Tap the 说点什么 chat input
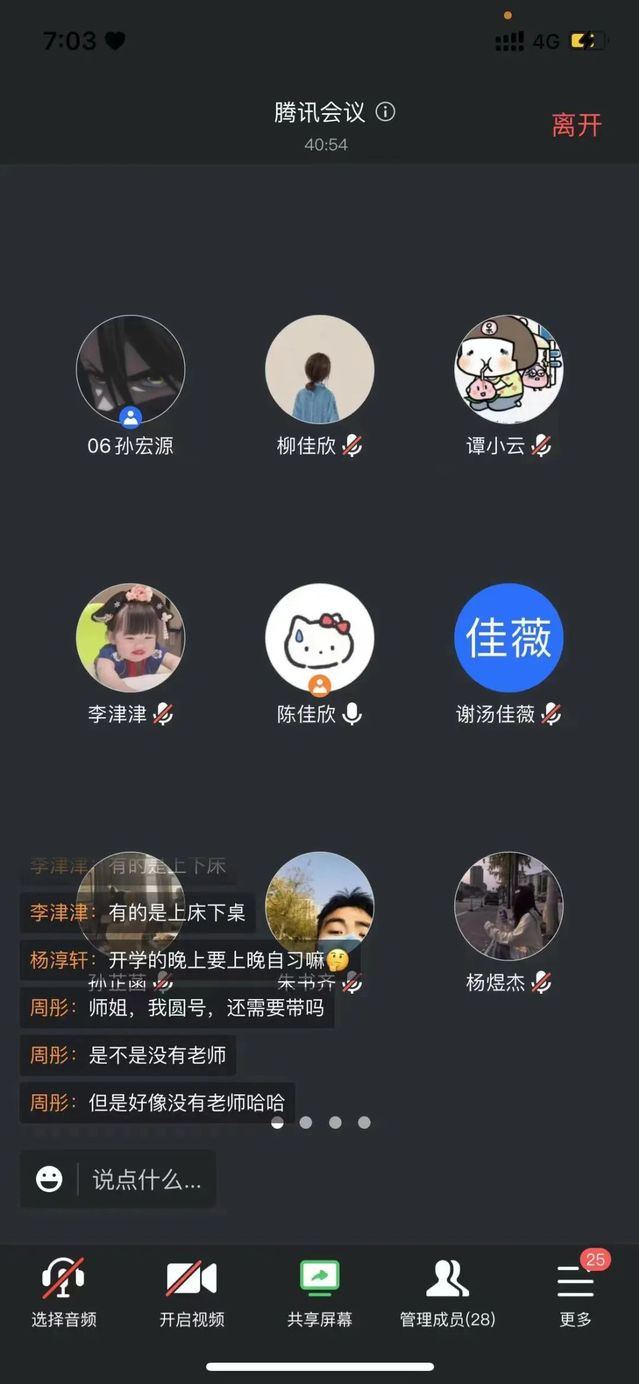639x1384 pixels. pyautogui.click(x=147, y=1180)
